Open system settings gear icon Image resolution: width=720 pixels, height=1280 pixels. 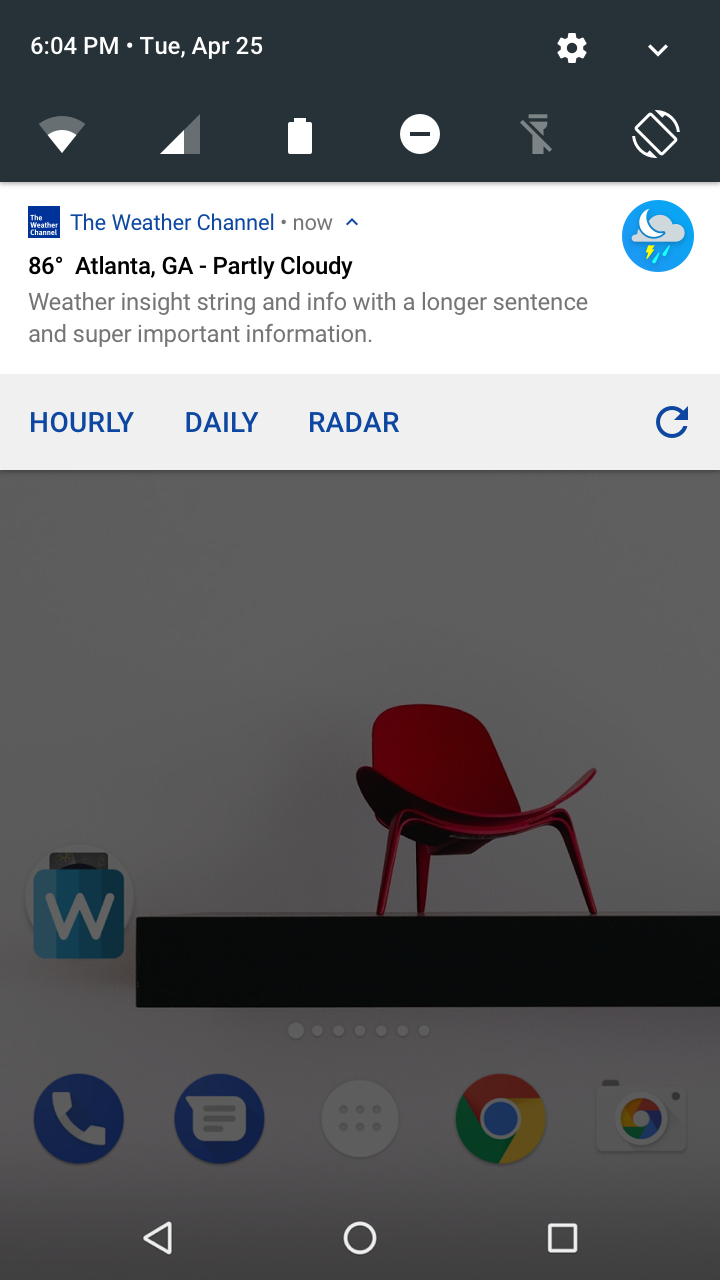572,48
